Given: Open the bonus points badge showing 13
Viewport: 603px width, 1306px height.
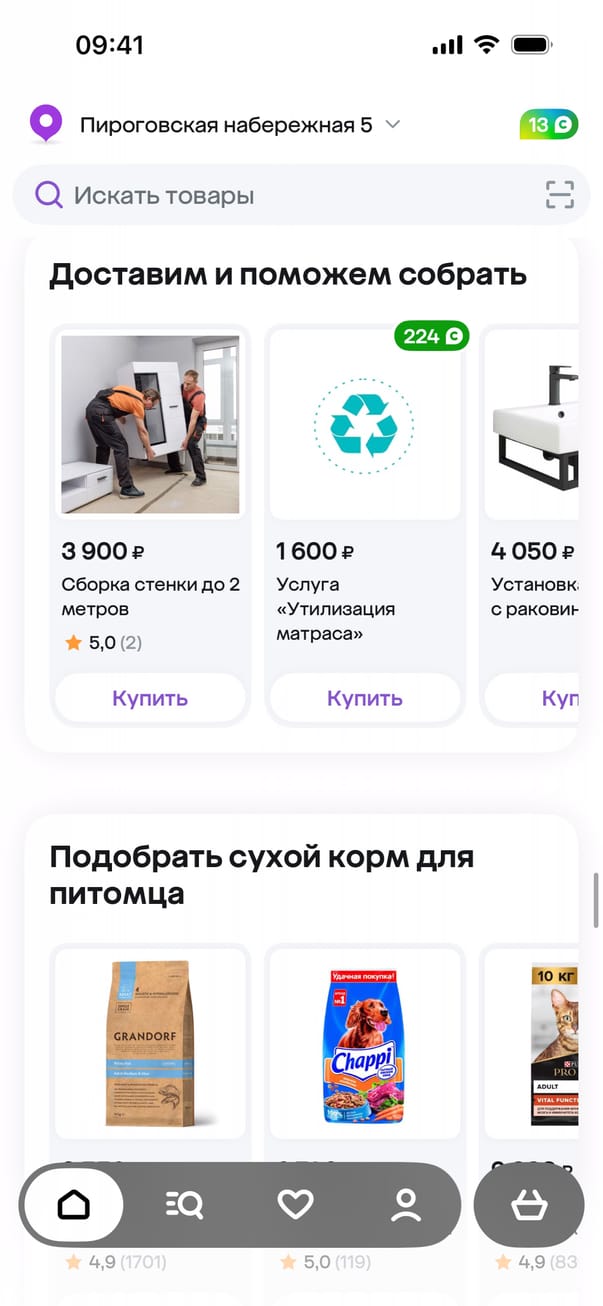Looking at the screenshot, I should [x=548, y=125].
